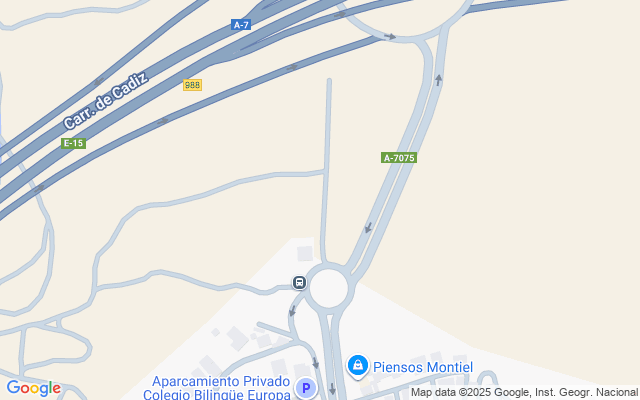Viewport: 640px width, 400px height.
Task: Open the Piensos Montiel shop marker
Action: tap(357, 367)
